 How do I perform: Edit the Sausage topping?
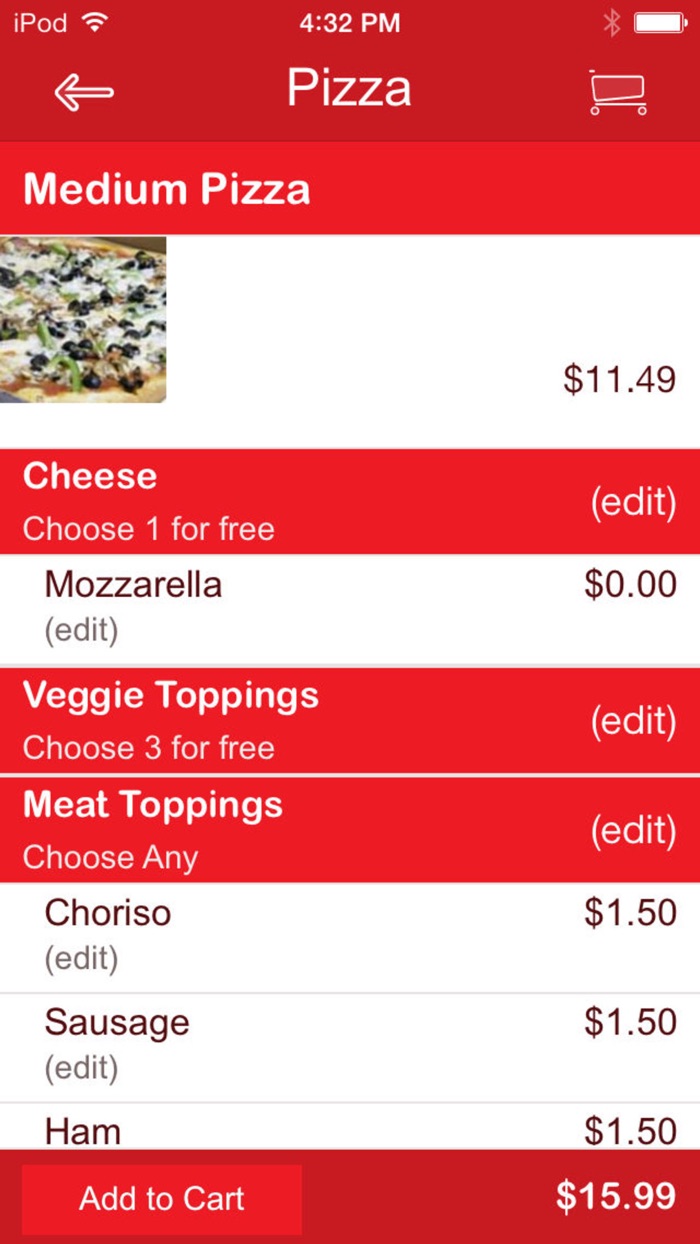[81, 1069]
